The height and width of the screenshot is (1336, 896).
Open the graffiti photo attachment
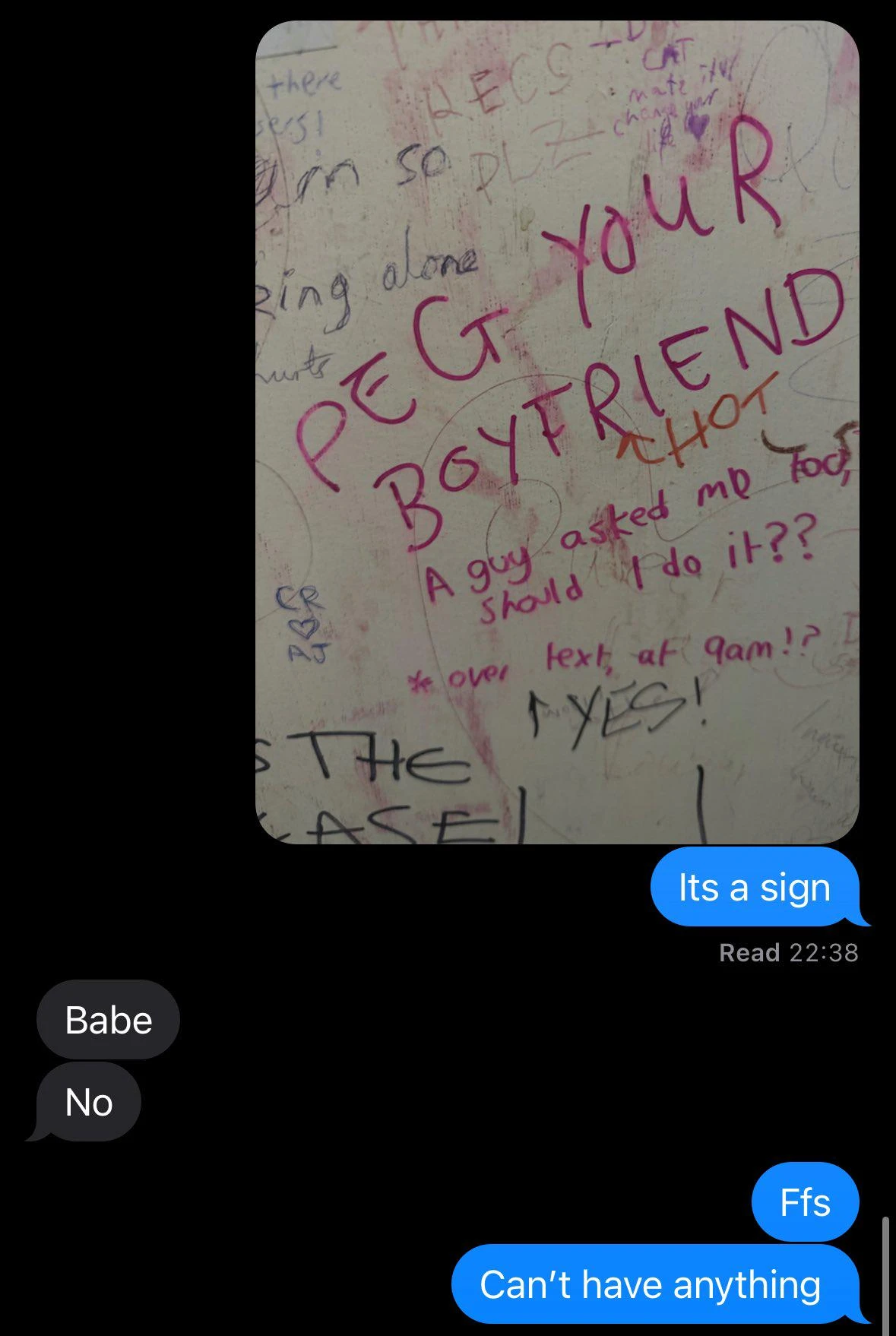pos(557,432)
